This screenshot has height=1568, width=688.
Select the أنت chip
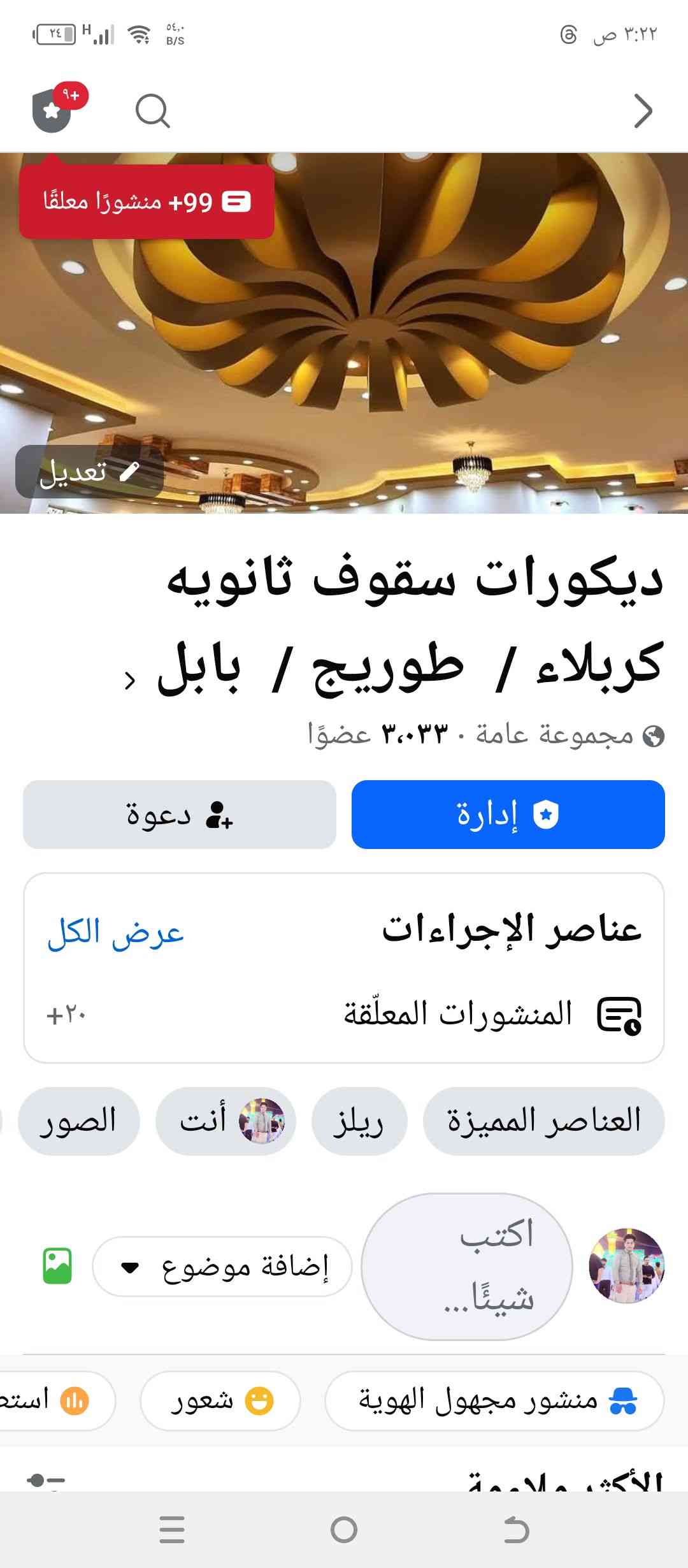pyautogui.click(x=226, y=1121)
